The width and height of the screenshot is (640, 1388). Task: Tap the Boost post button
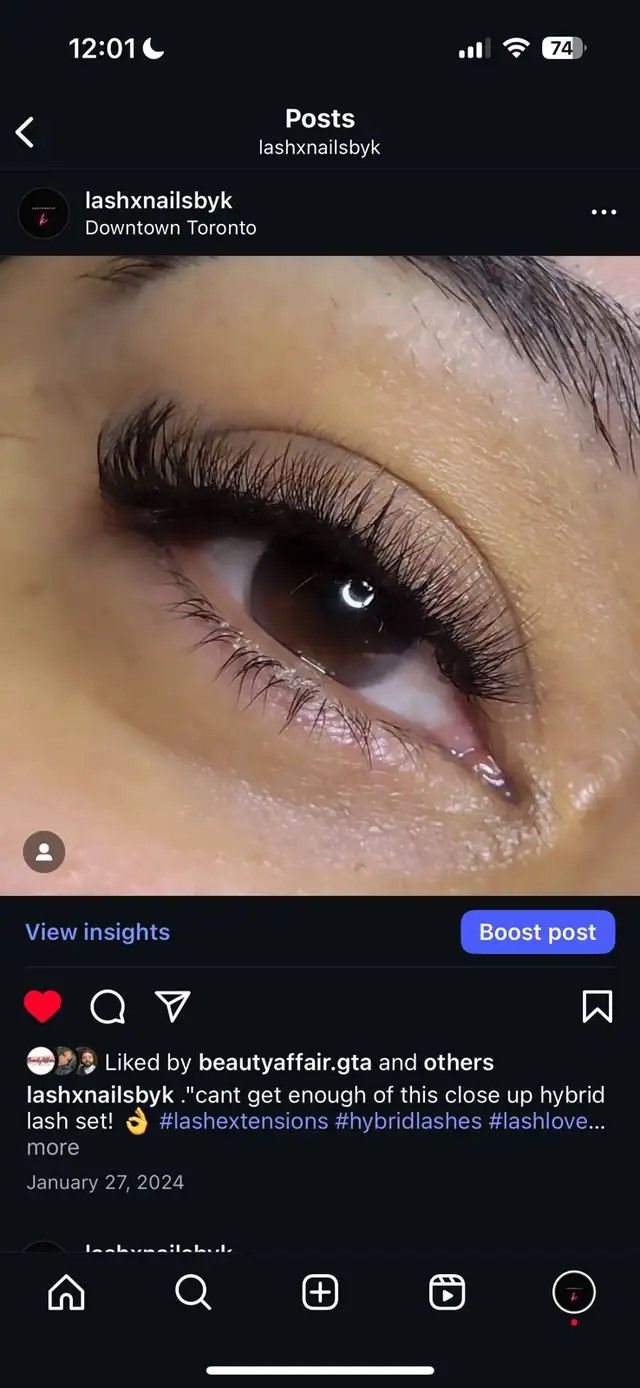538,932
